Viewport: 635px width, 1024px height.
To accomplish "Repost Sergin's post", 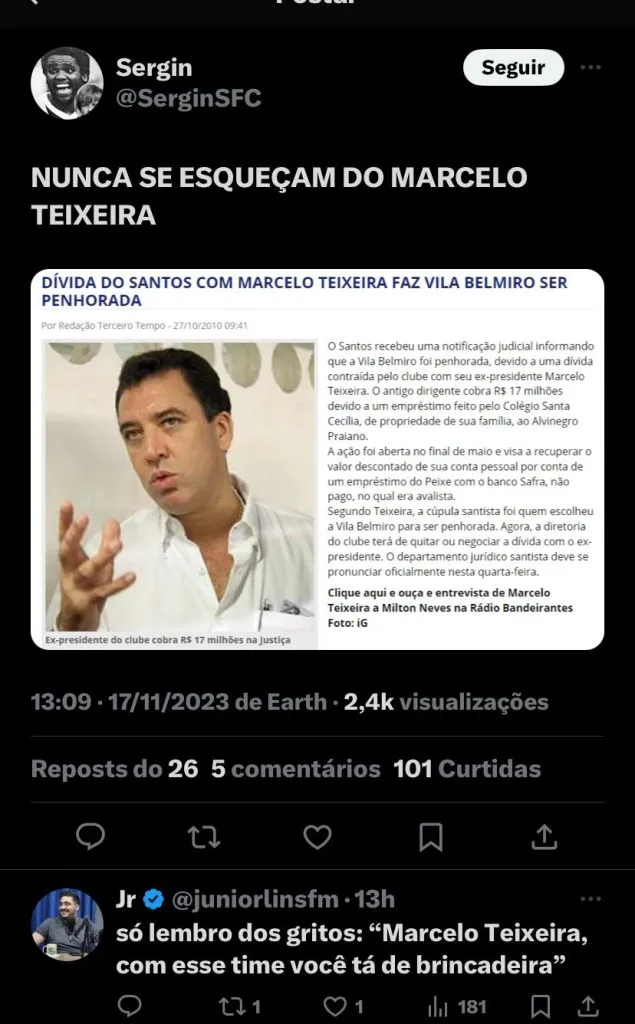I will click(204, 836).
